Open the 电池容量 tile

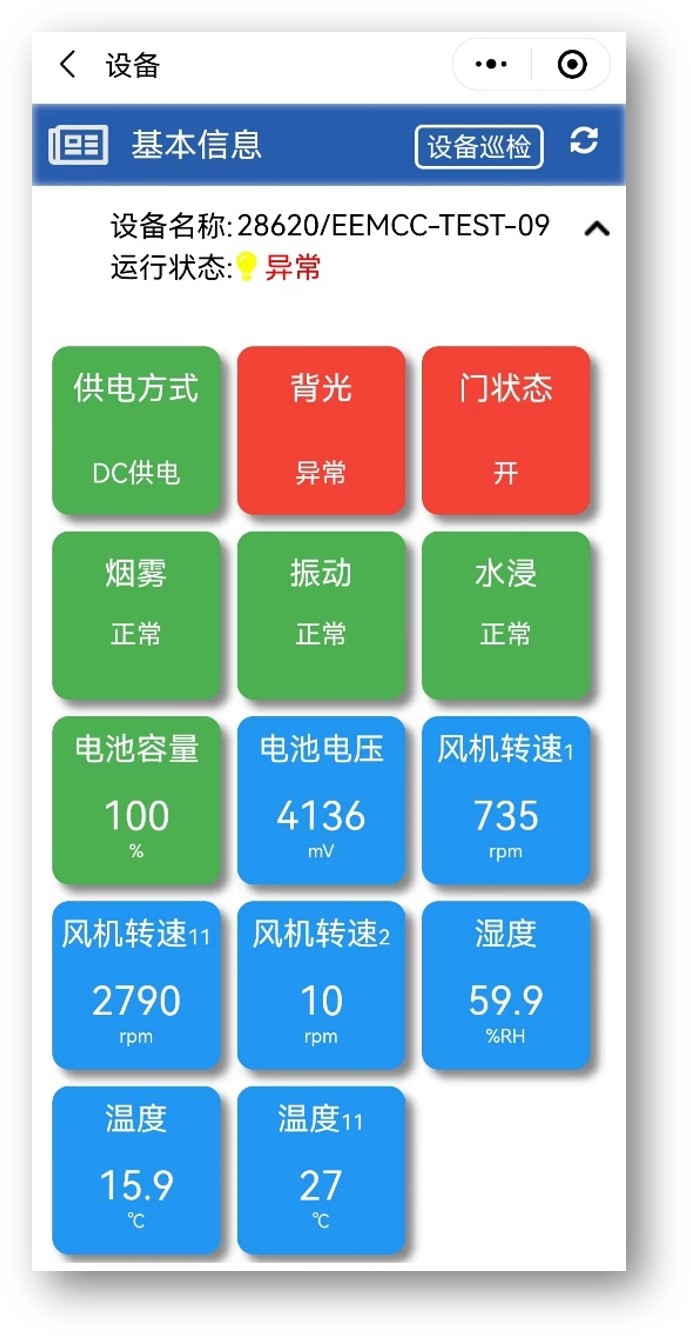136,800
